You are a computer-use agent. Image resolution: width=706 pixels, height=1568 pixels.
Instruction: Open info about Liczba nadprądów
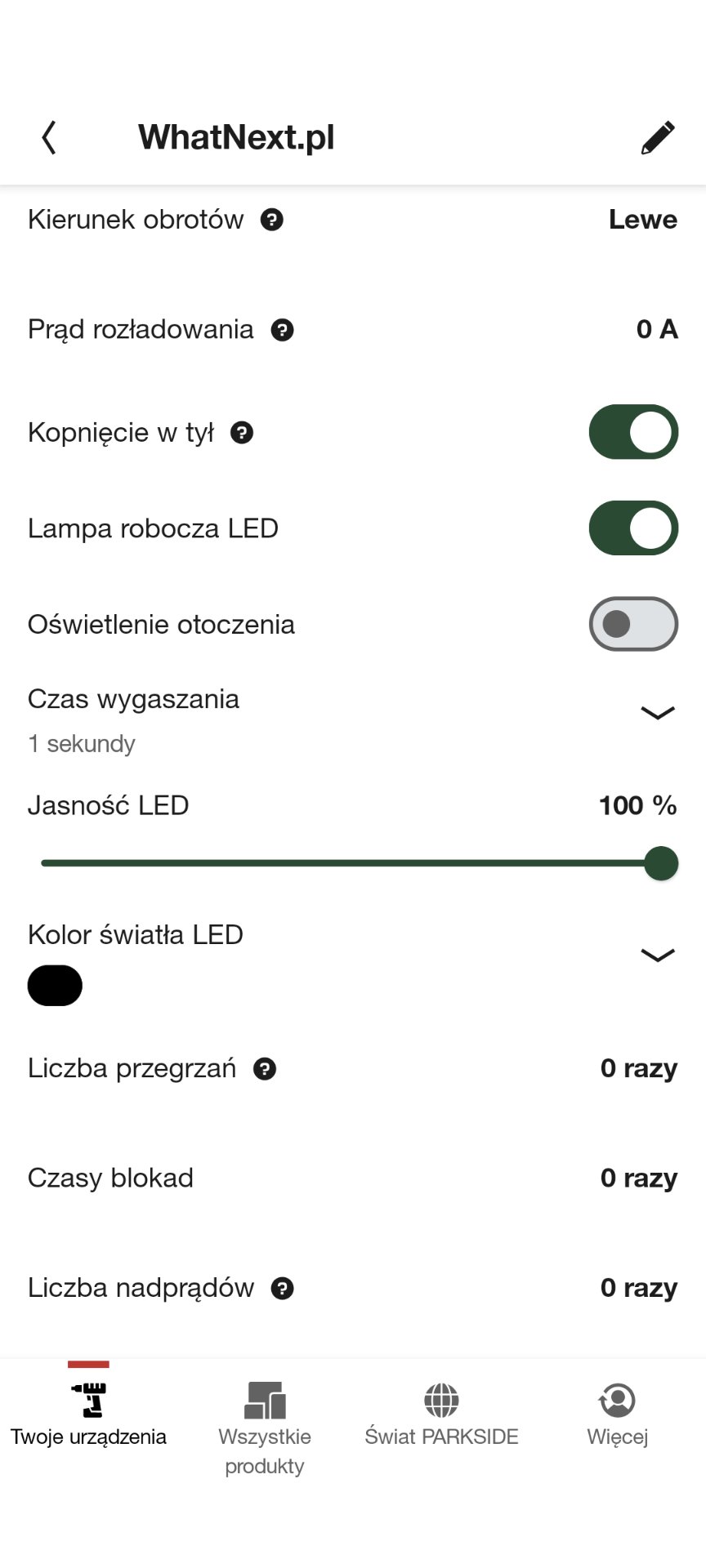click(283, 1289)
